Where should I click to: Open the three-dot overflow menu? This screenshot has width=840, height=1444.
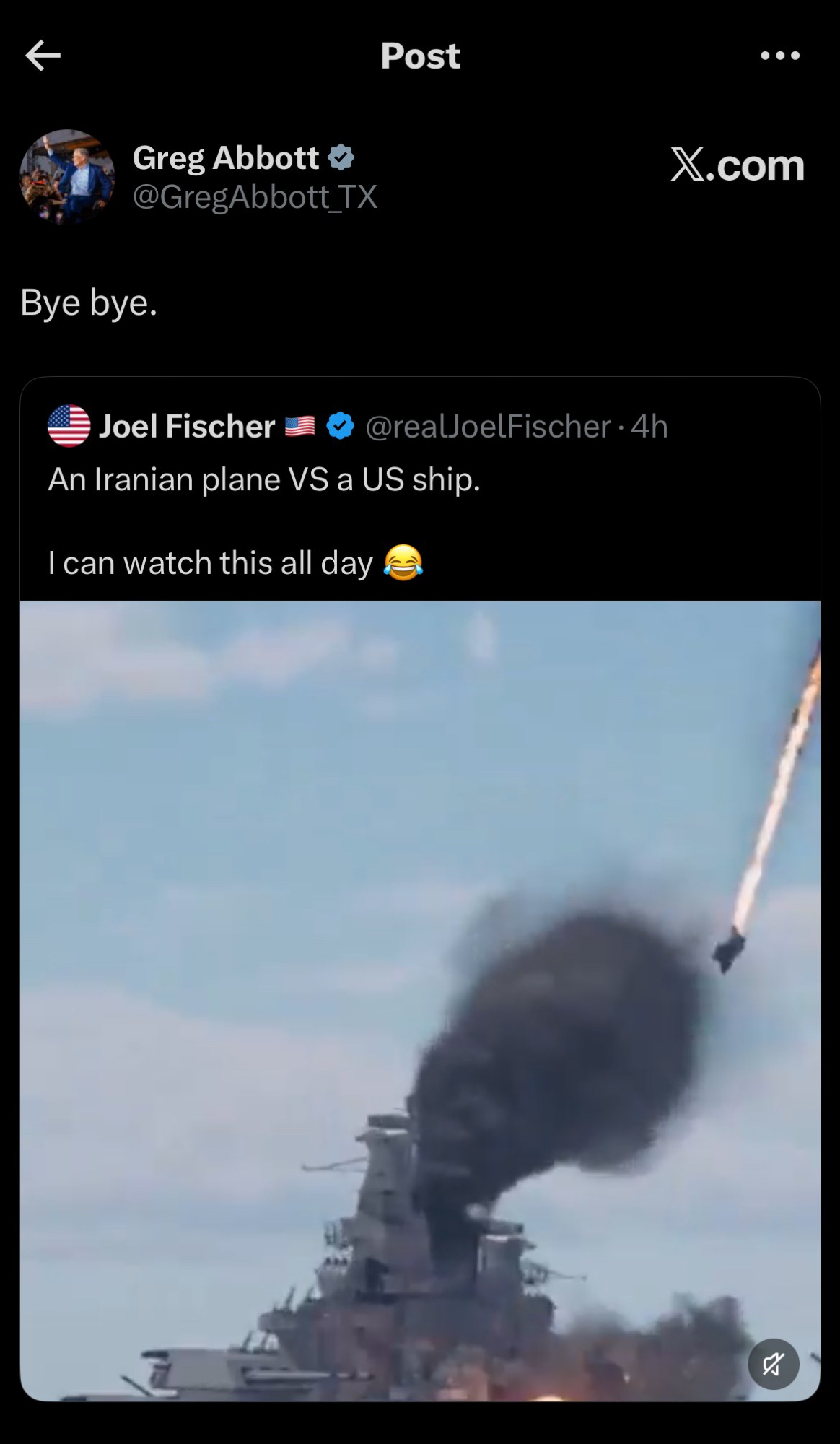tap(780, 56)
